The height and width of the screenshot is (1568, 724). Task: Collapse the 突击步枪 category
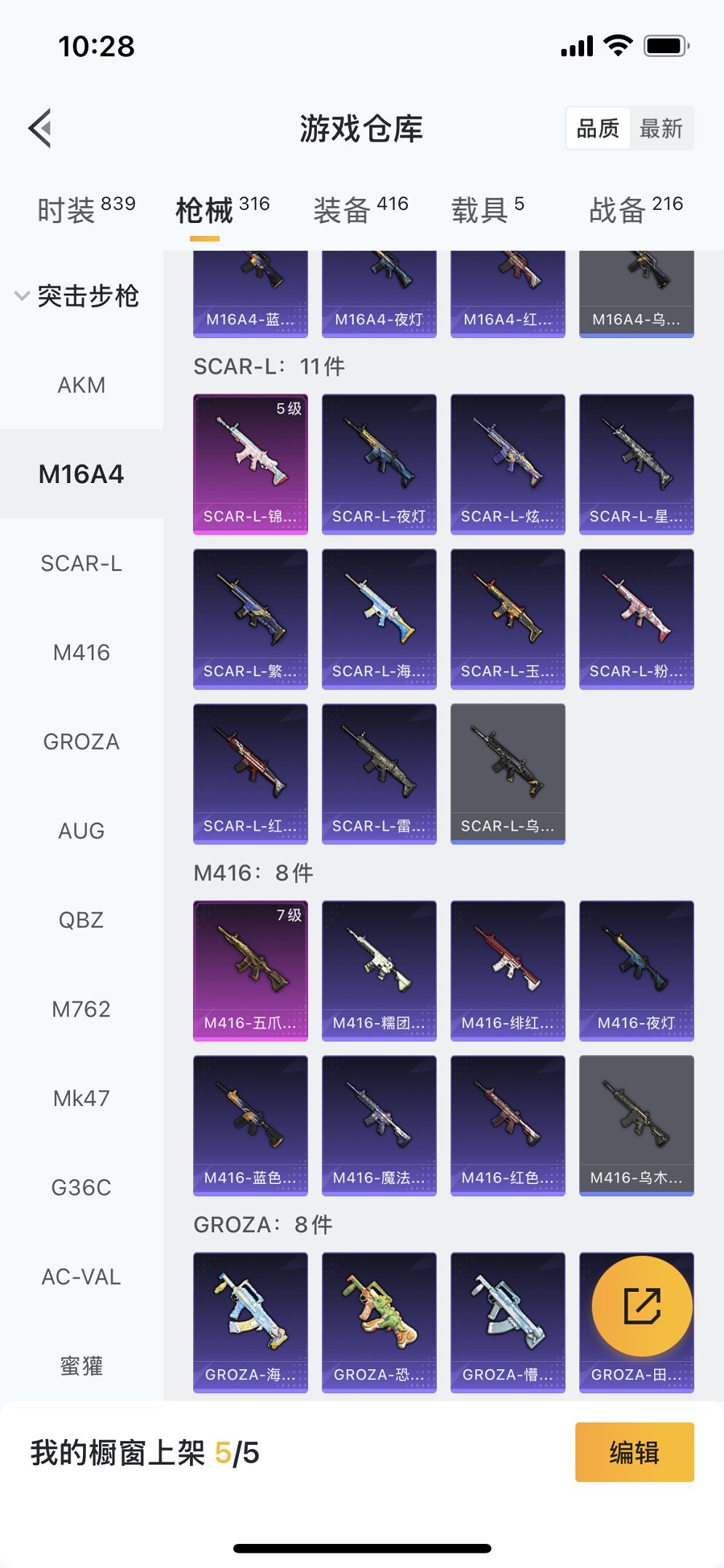click(76, 296)
